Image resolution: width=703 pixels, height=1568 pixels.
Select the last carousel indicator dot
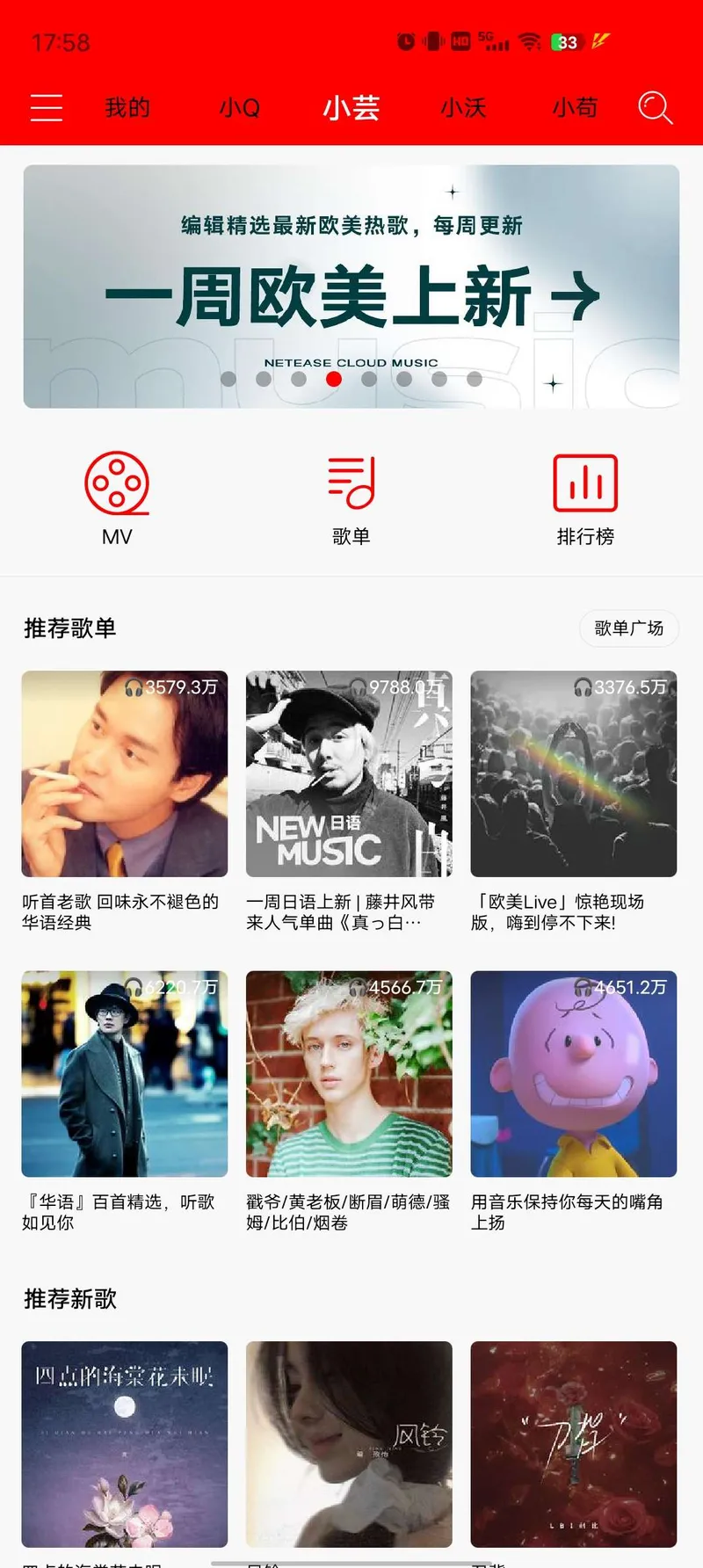pos(475,381)
